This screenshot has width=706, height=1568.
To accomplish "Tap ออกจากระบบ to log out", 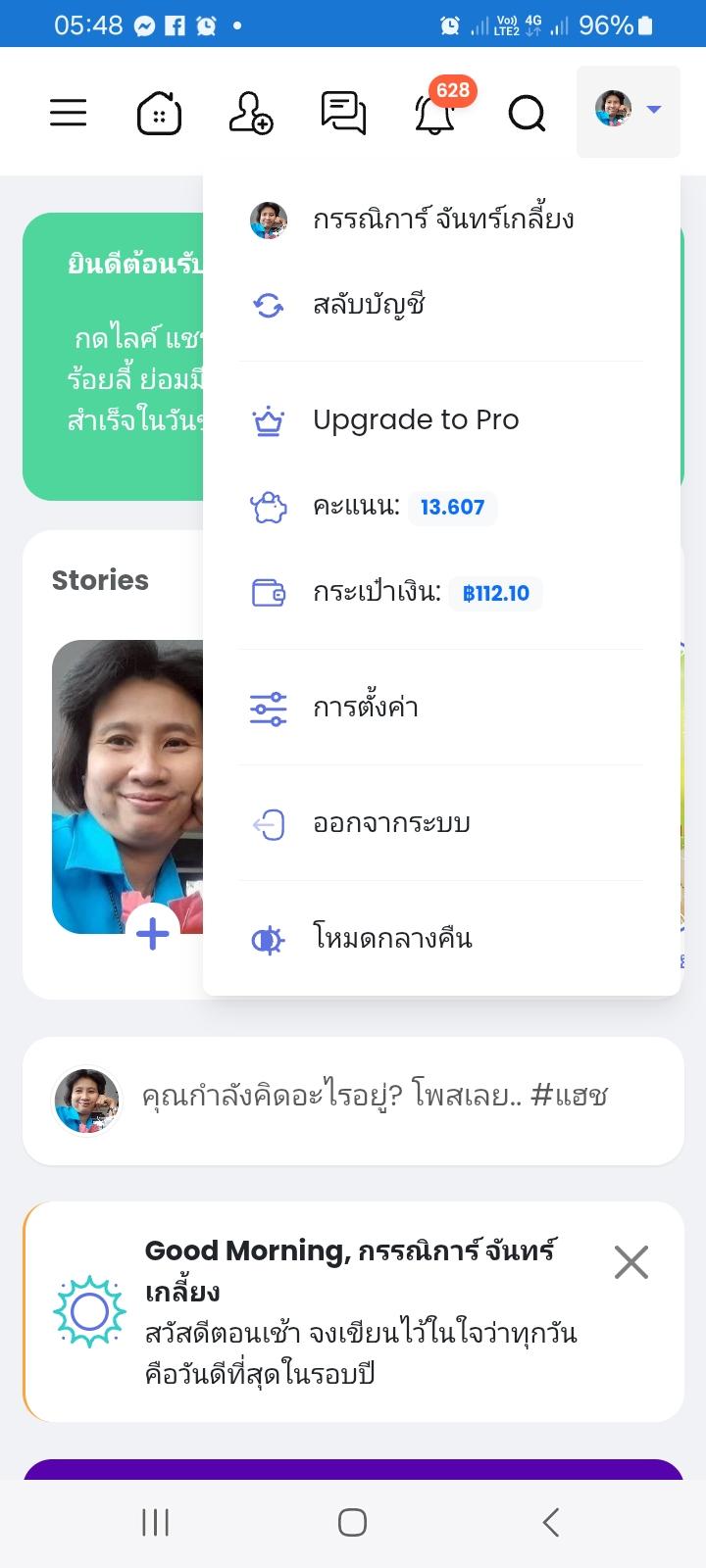I will click(441, 823).
